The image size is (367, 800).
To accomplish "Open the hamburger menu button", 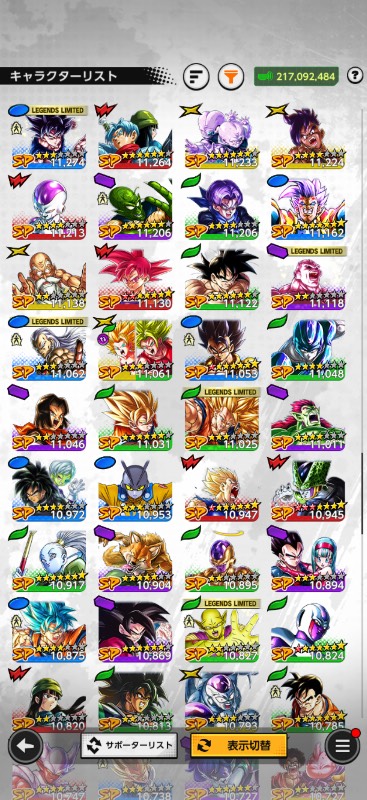I will coord(342,745).
